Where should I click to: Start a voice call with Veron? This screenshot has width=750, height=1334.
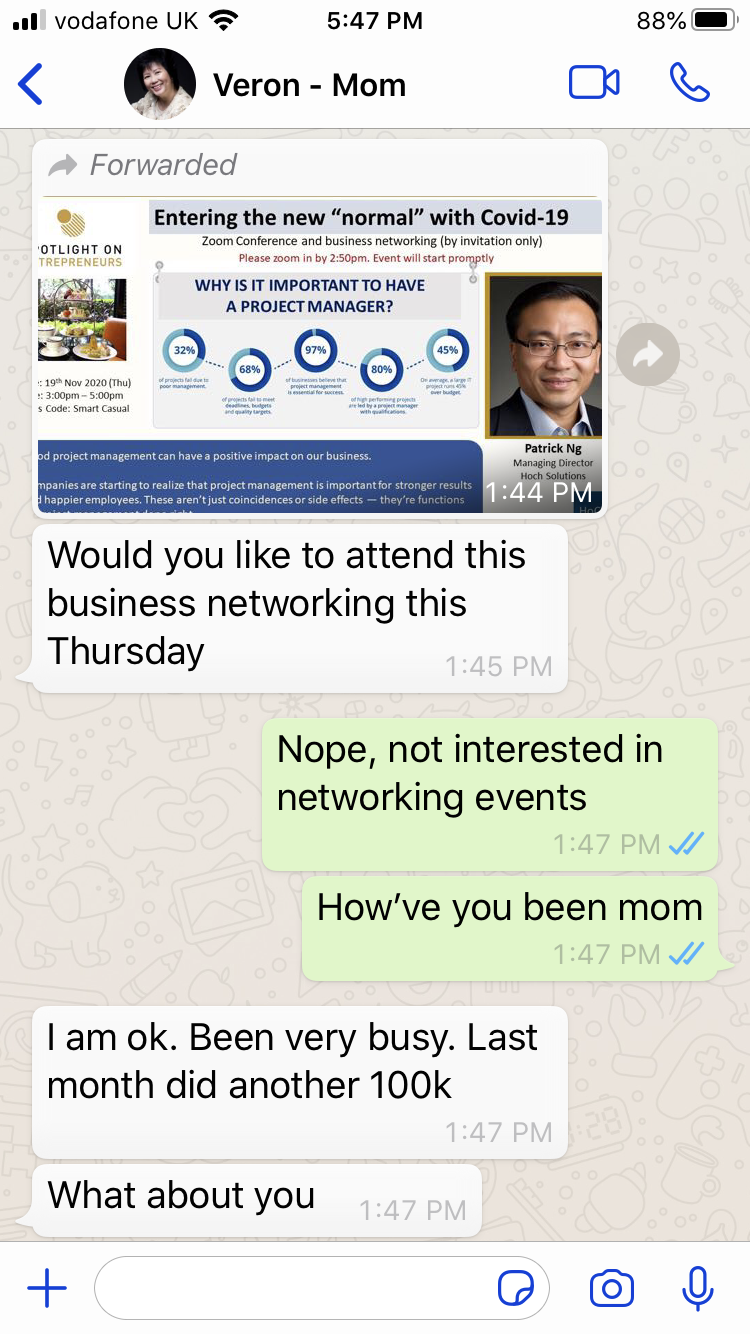click(x=689, y=83)
